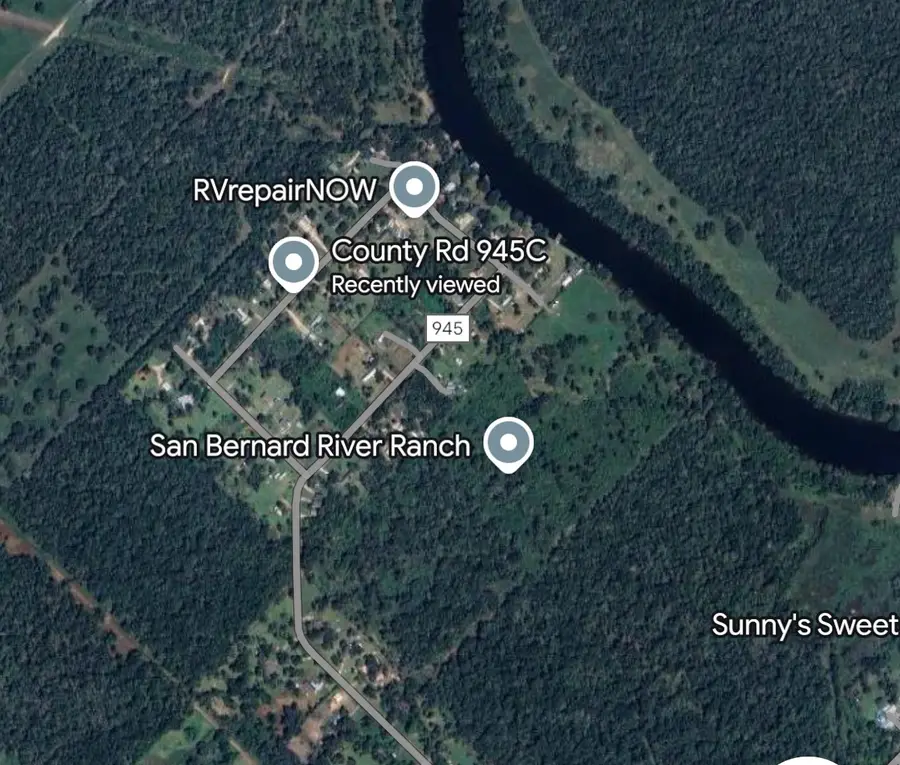Image resolution: width=900 pixels, height=765 pixels.
Task: Tap the RVrepairNOW map pin
Action: pyautogui.click(x=413, y=188)
